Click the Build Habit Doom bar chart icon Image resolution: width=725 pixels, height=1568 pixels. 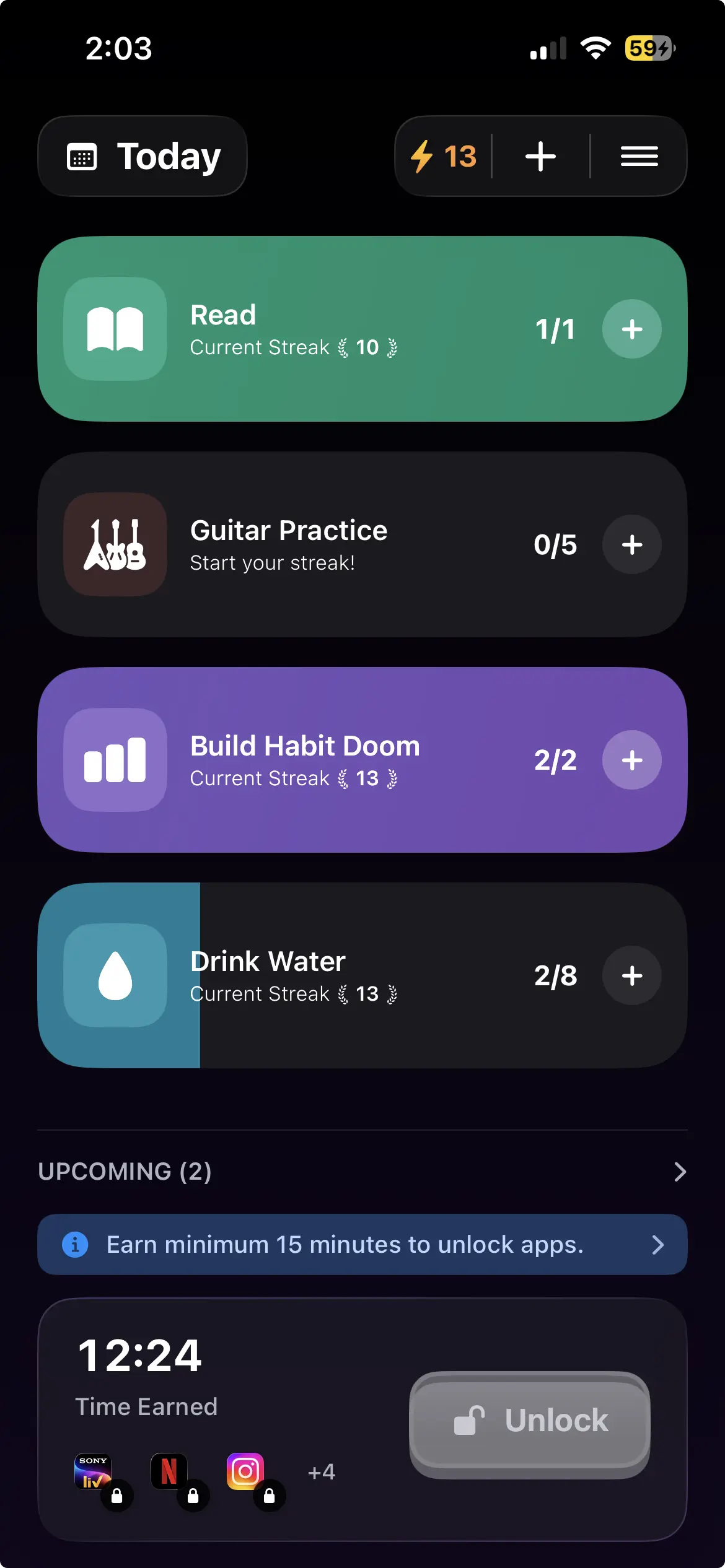(116, 760)
